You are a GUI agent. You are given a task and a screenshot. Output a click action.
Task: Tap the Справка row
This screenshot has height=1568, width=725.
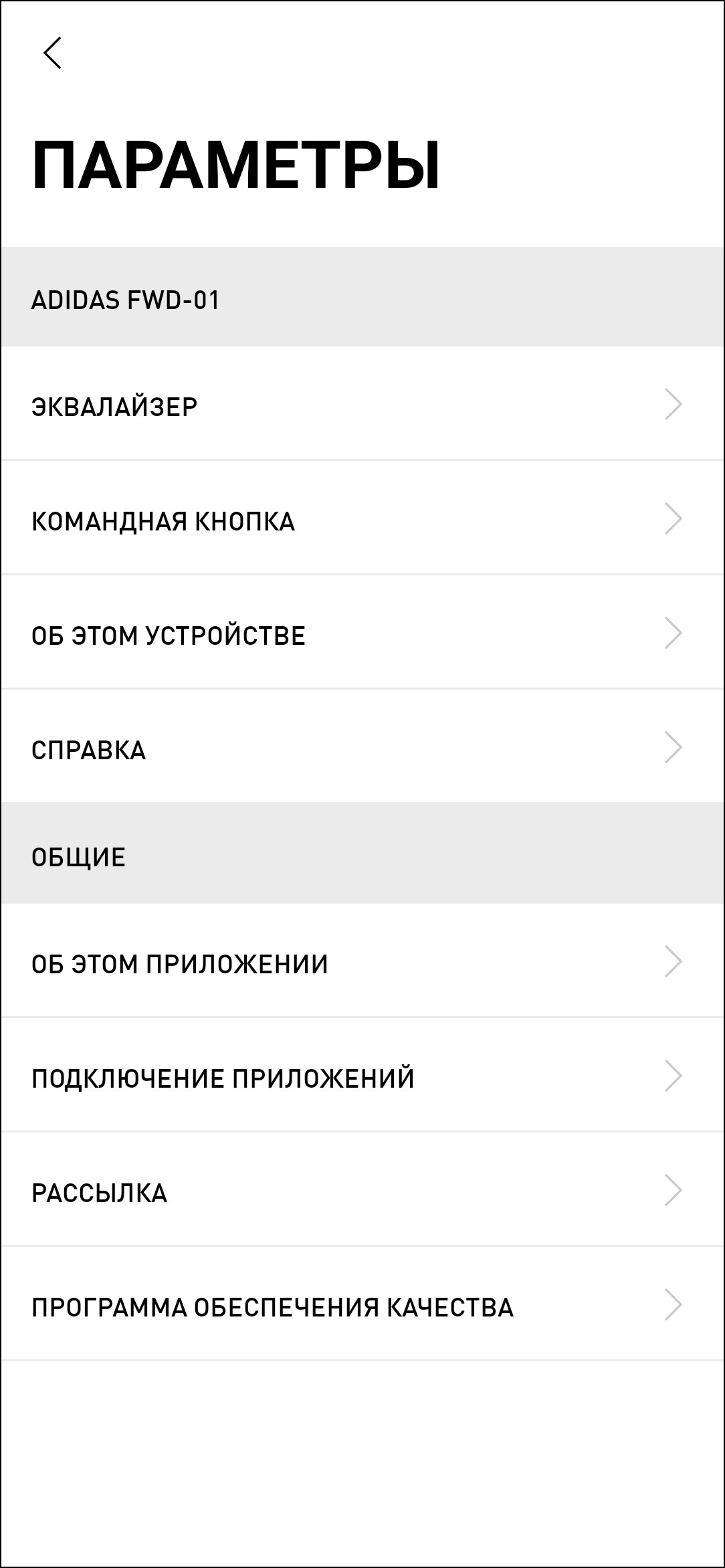pyautogui.click(x=361, y=749)
